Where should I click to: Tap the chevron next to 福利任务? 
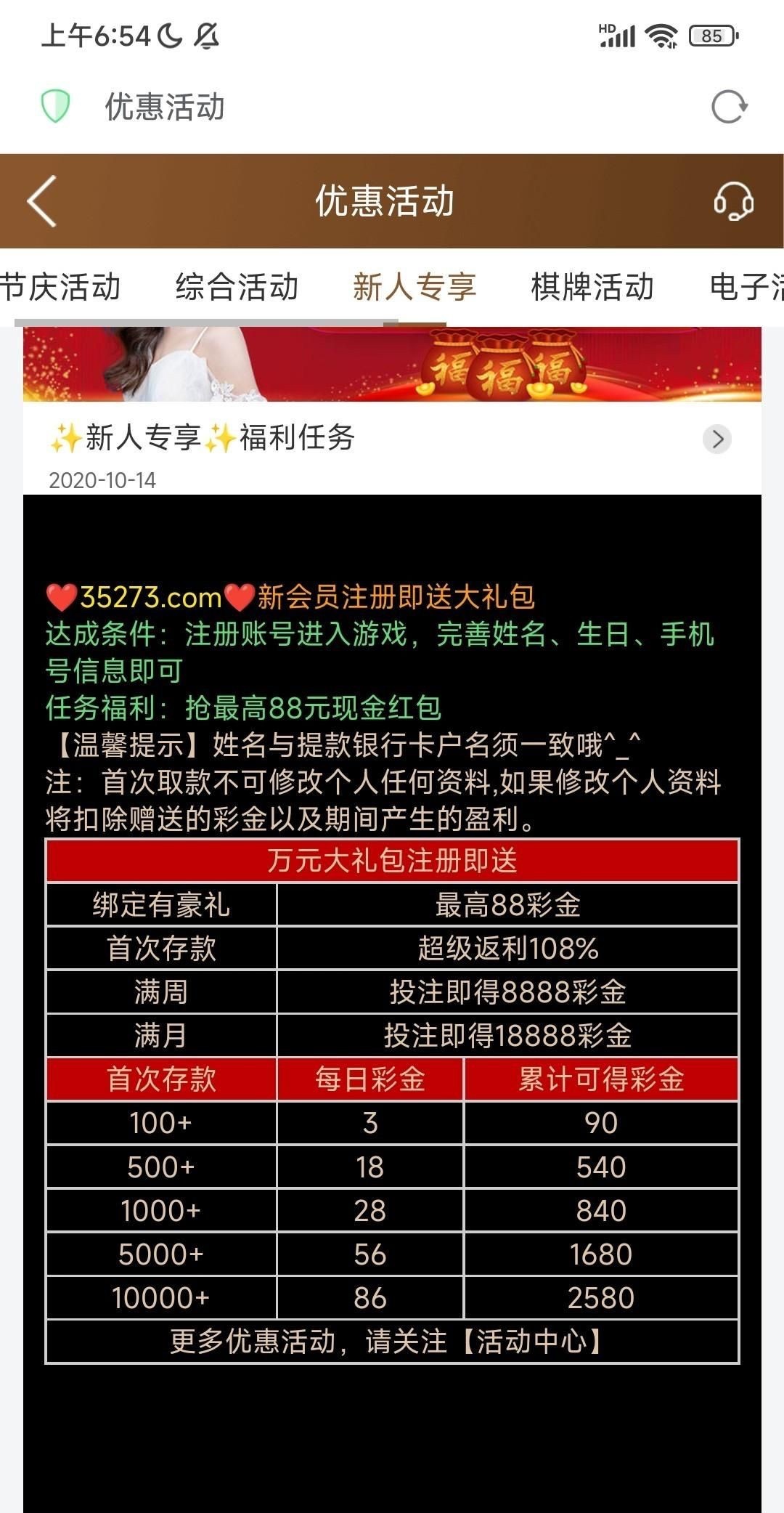coord(717,439)
